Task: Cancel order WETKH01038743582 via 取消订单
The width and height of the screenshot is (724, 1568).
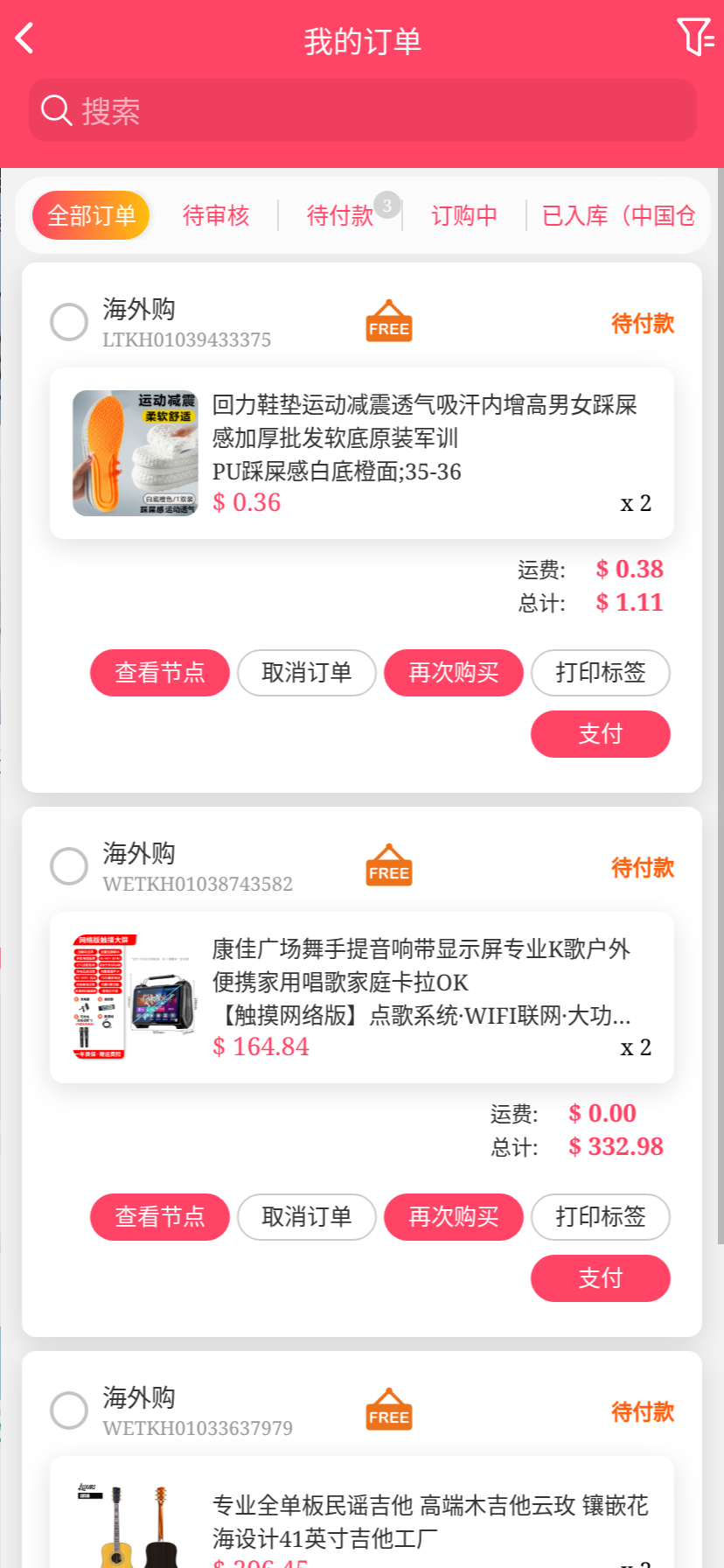Action: pyautogui.click(x=307, y=1217)
